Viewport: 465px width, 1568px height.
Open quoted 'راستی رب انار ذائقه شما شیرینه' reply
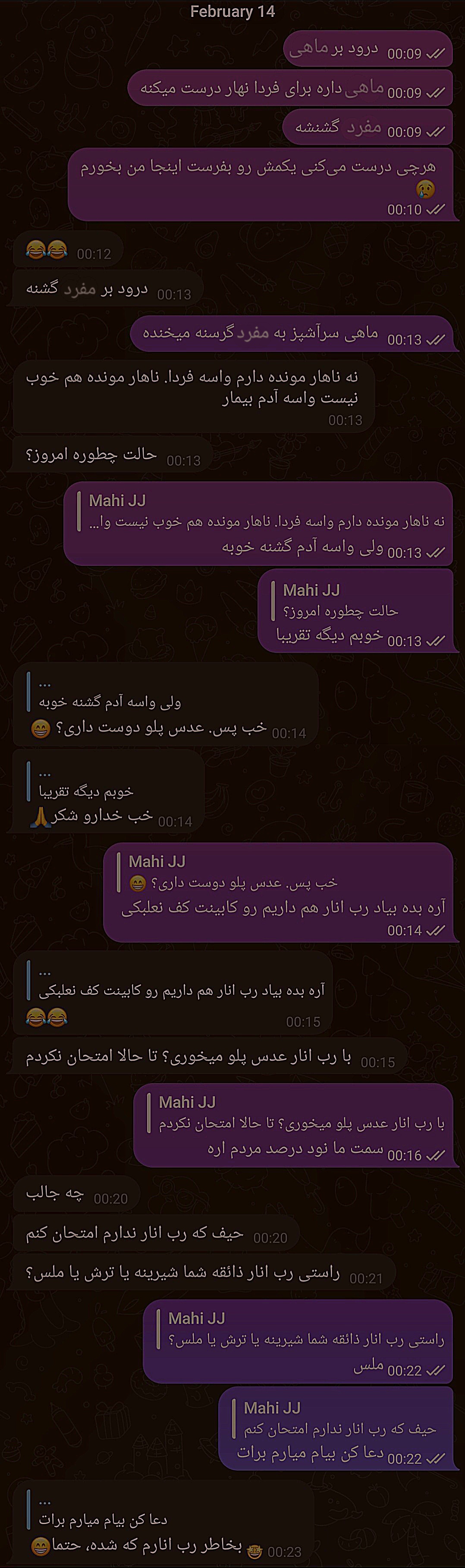(305, 1329)
